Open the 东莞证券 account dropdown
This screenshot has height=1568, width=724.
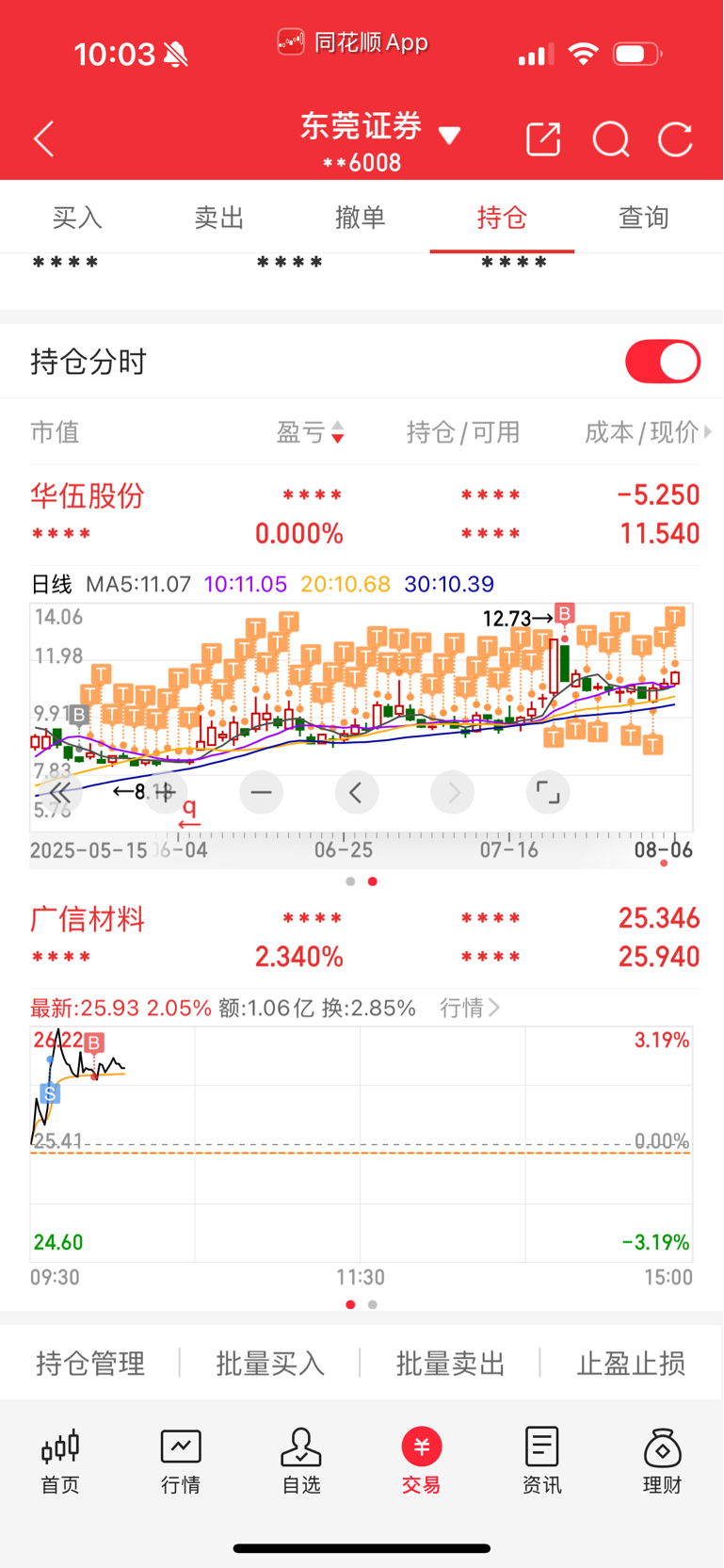pyautogui.click(x=449, y=137)
